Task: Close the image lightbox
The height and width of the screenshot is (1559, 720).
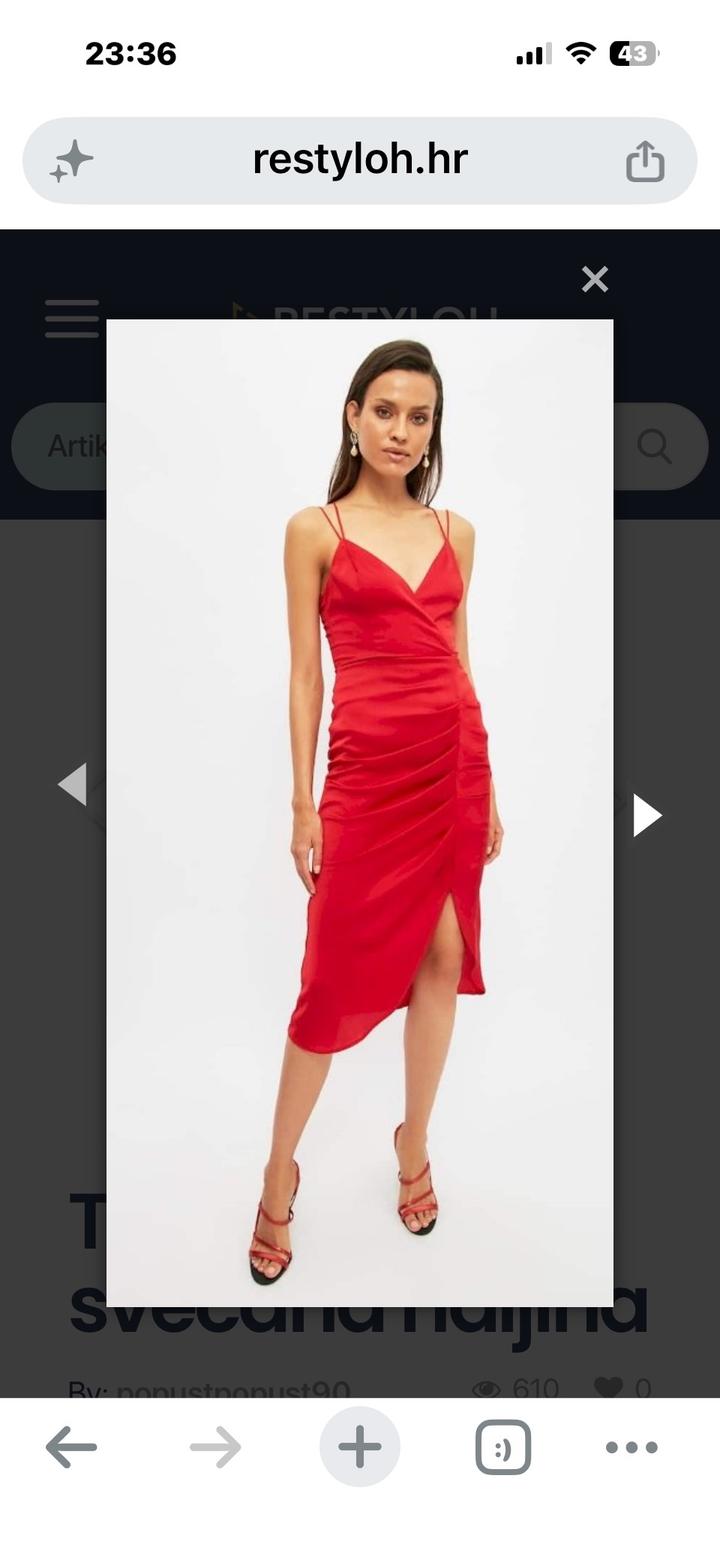Action: coord(595,279)
